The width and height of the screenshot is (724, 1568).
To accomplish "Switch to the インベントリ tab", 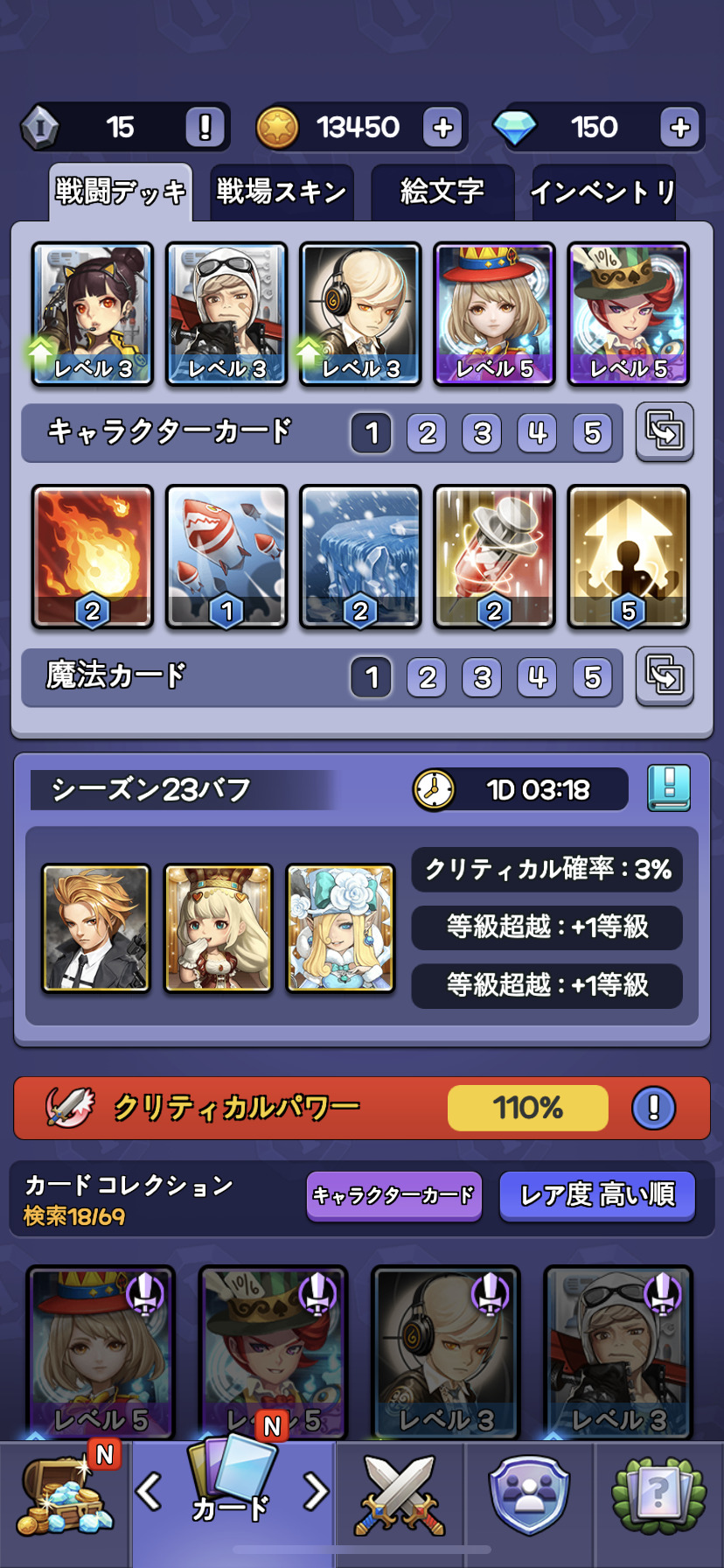I will click(x=603, y=192).
